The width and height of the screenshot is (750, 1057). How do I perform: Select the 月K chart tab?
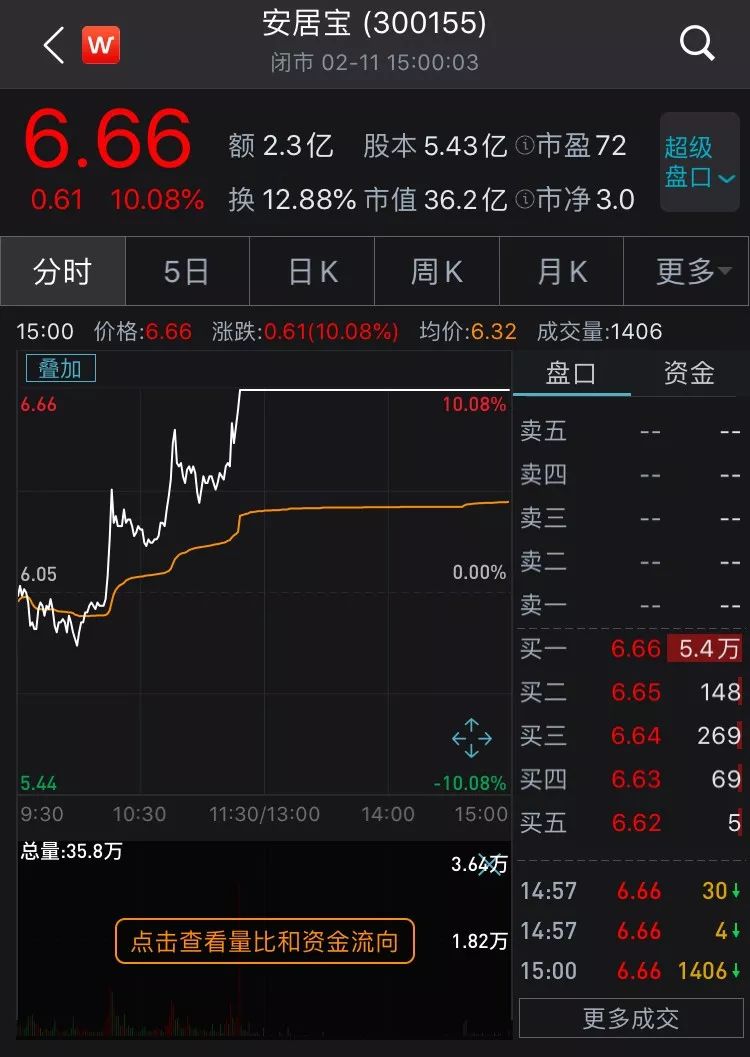coord(562,271)
